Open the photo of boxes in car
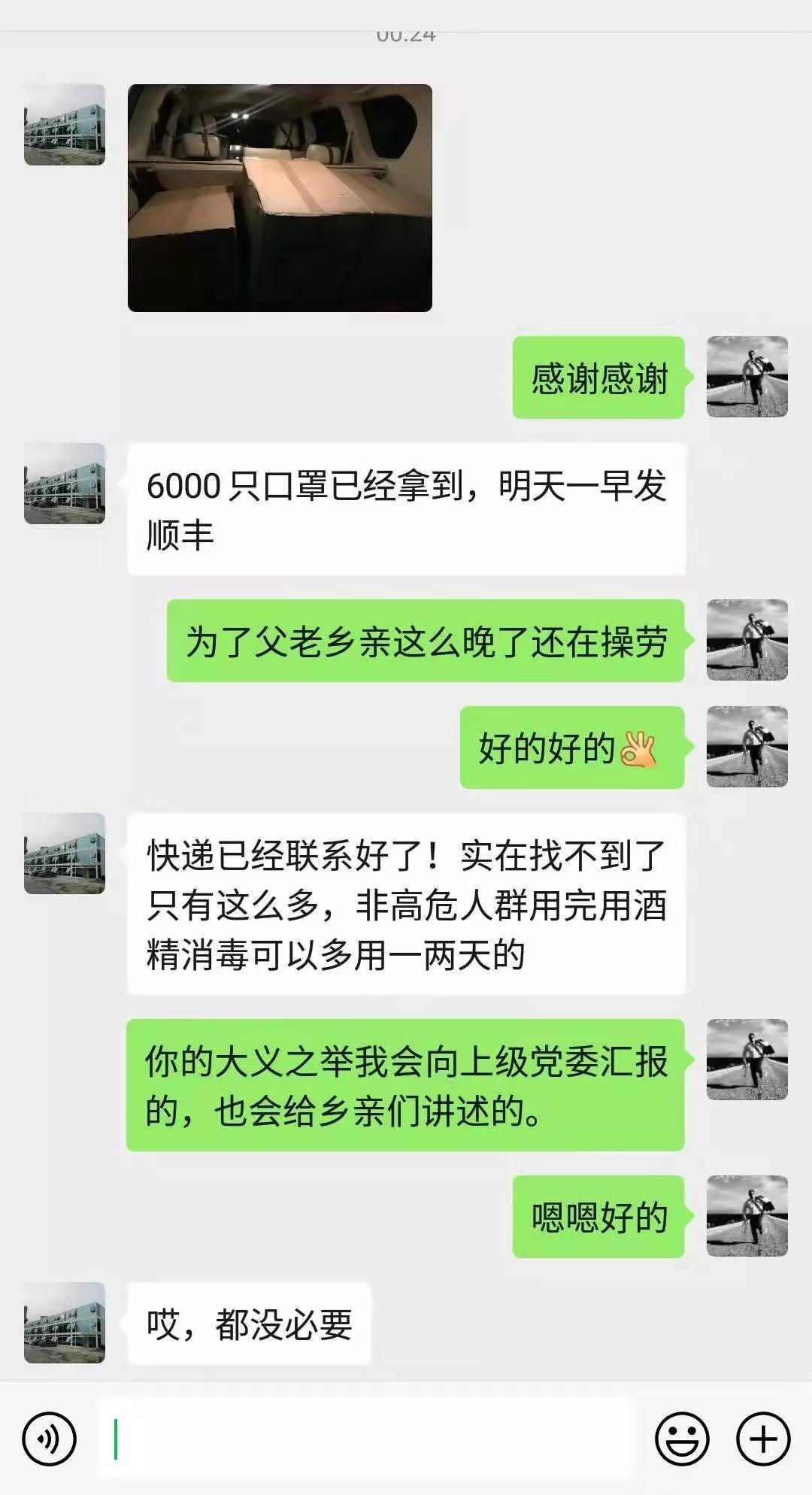Image resolution: width=812 pixels, height=1495 pixels. 280,198
